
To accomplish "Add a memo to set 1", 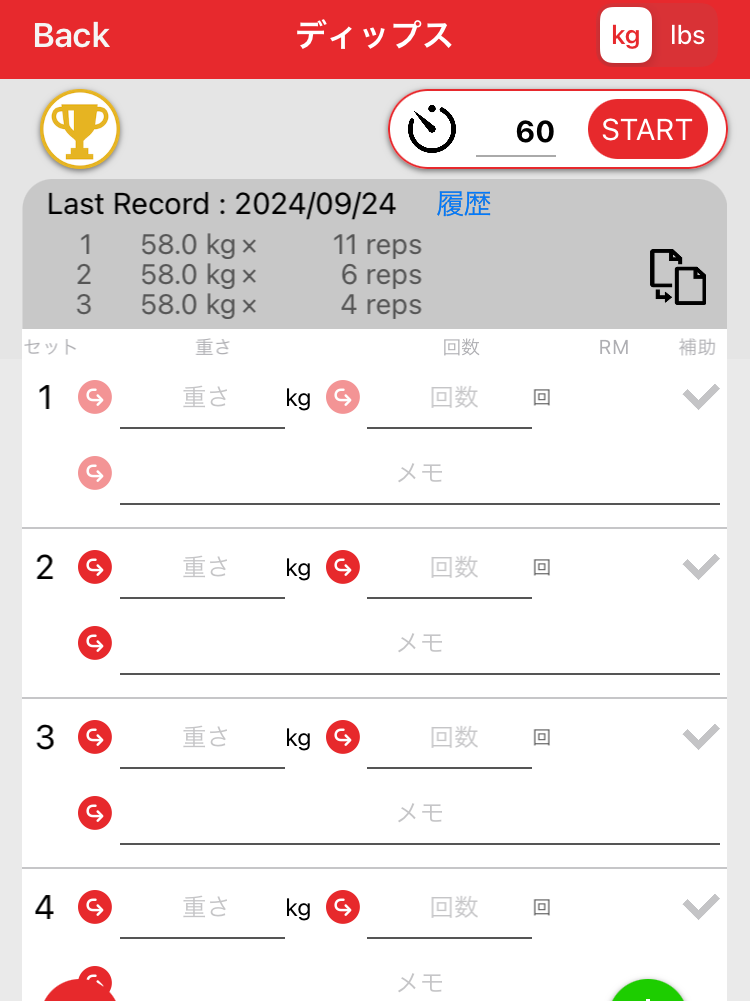I will pos(420,474).
